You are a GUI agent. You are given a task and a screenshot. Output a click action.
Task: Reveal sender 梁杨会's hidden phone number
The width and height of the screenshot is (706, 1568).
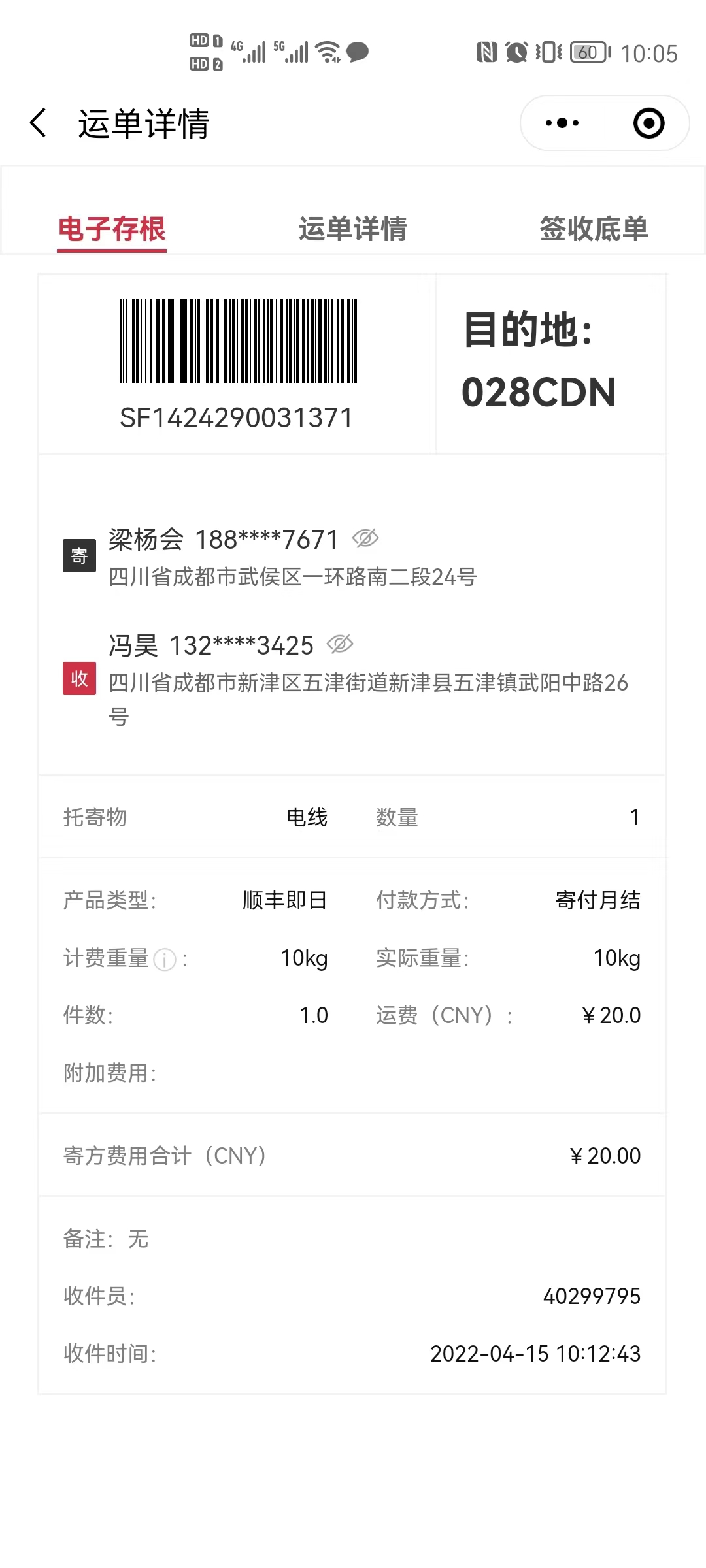pyautogui.click(x=365, y=538)
